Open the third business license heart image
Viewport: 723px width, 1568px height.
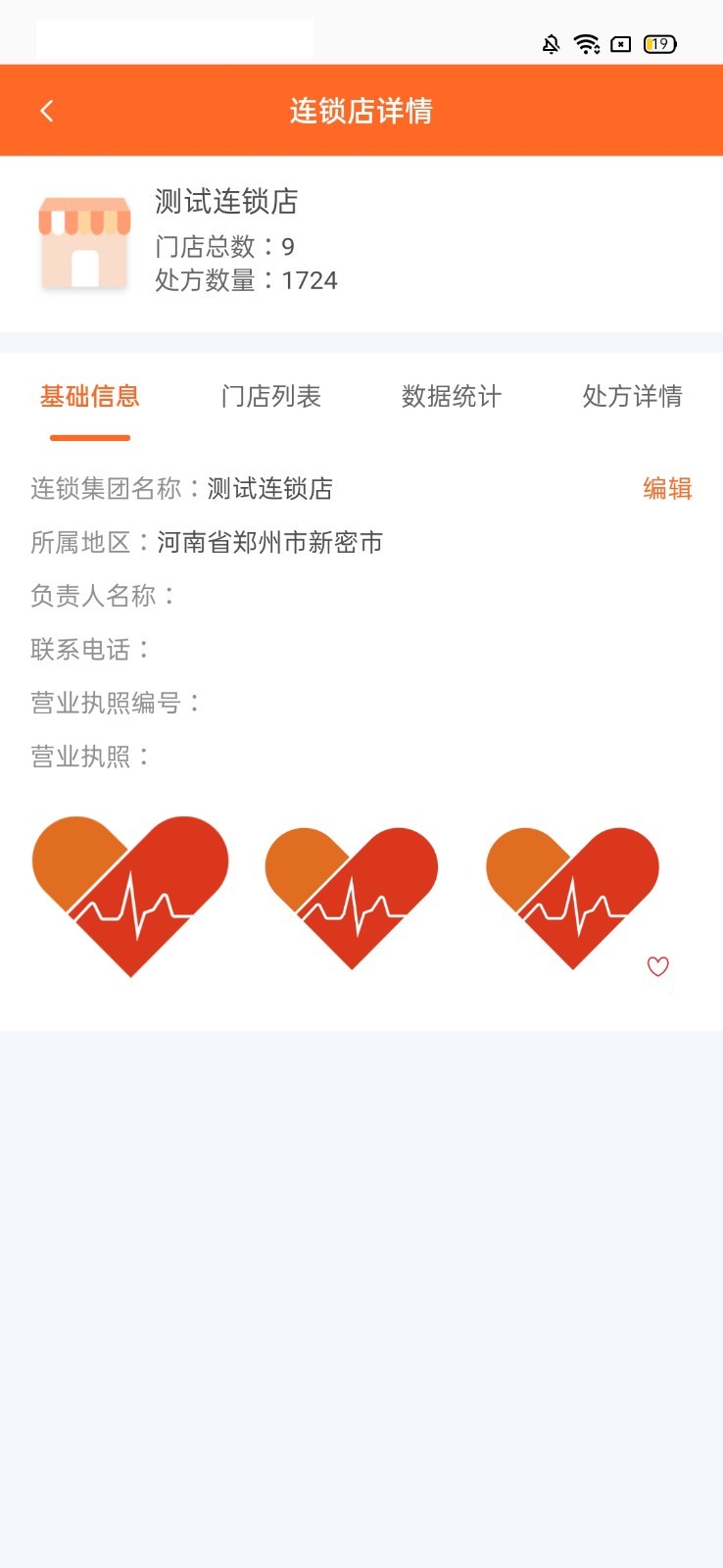point(571,894)
